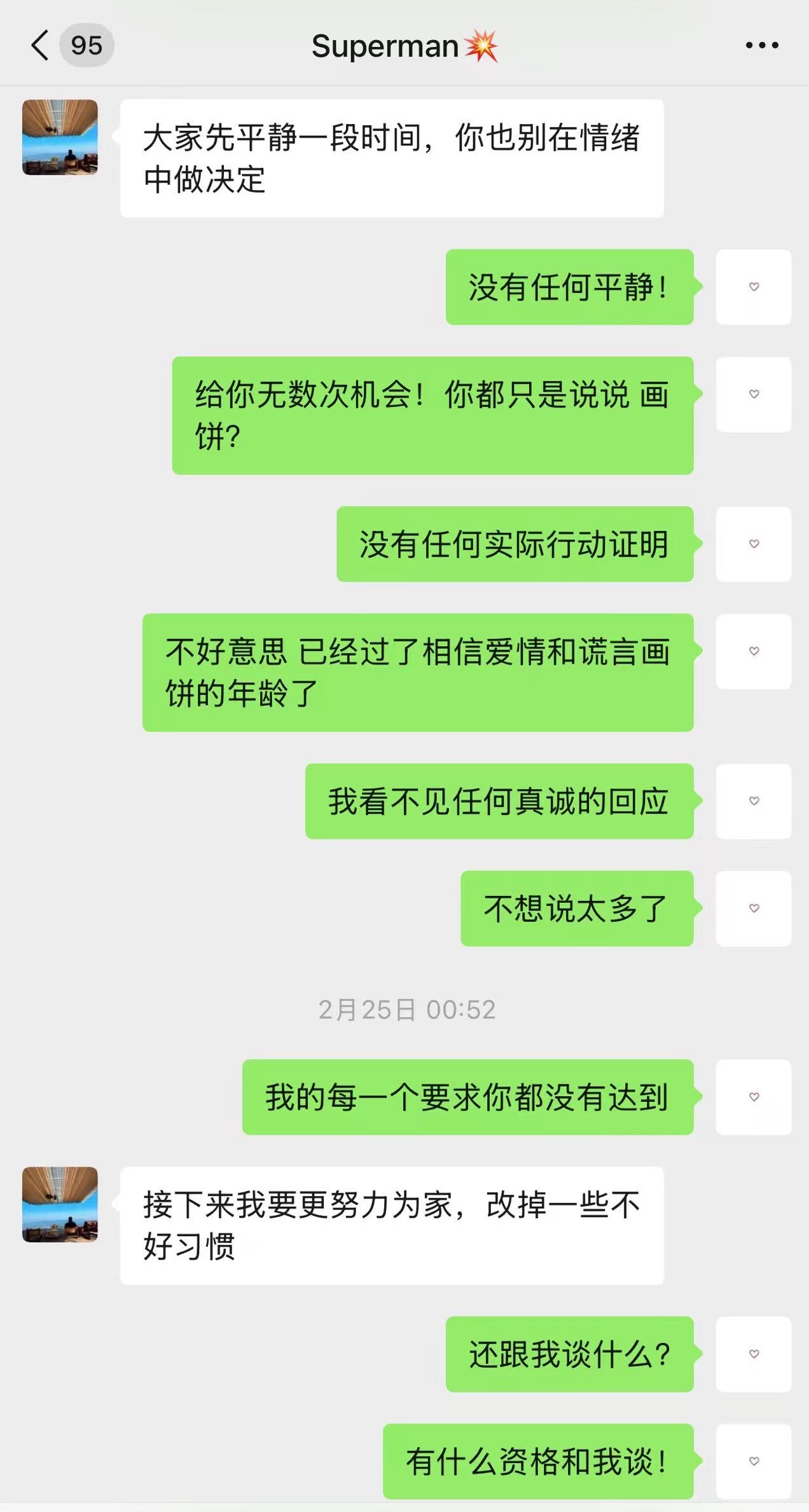The width and height of the screenshot is (809, 1512).
Task: Open sender's avatar beside 接下来我要更努力为家 message
Action: point(60,1204)
